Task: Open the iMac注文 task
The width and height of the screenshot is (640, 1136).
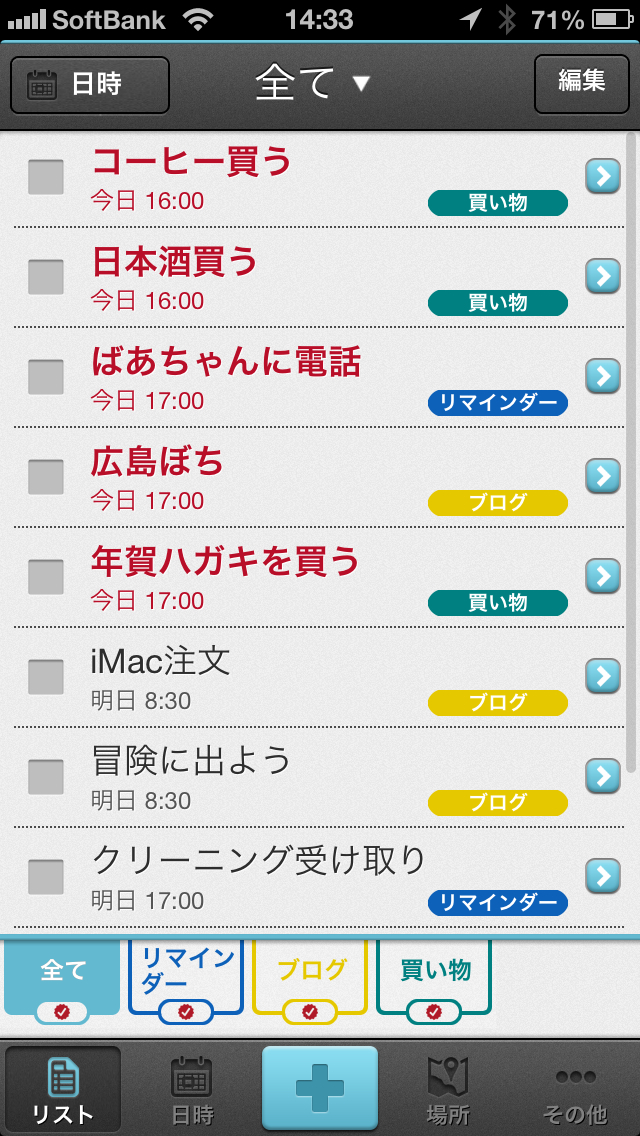Action: [161, 661]
